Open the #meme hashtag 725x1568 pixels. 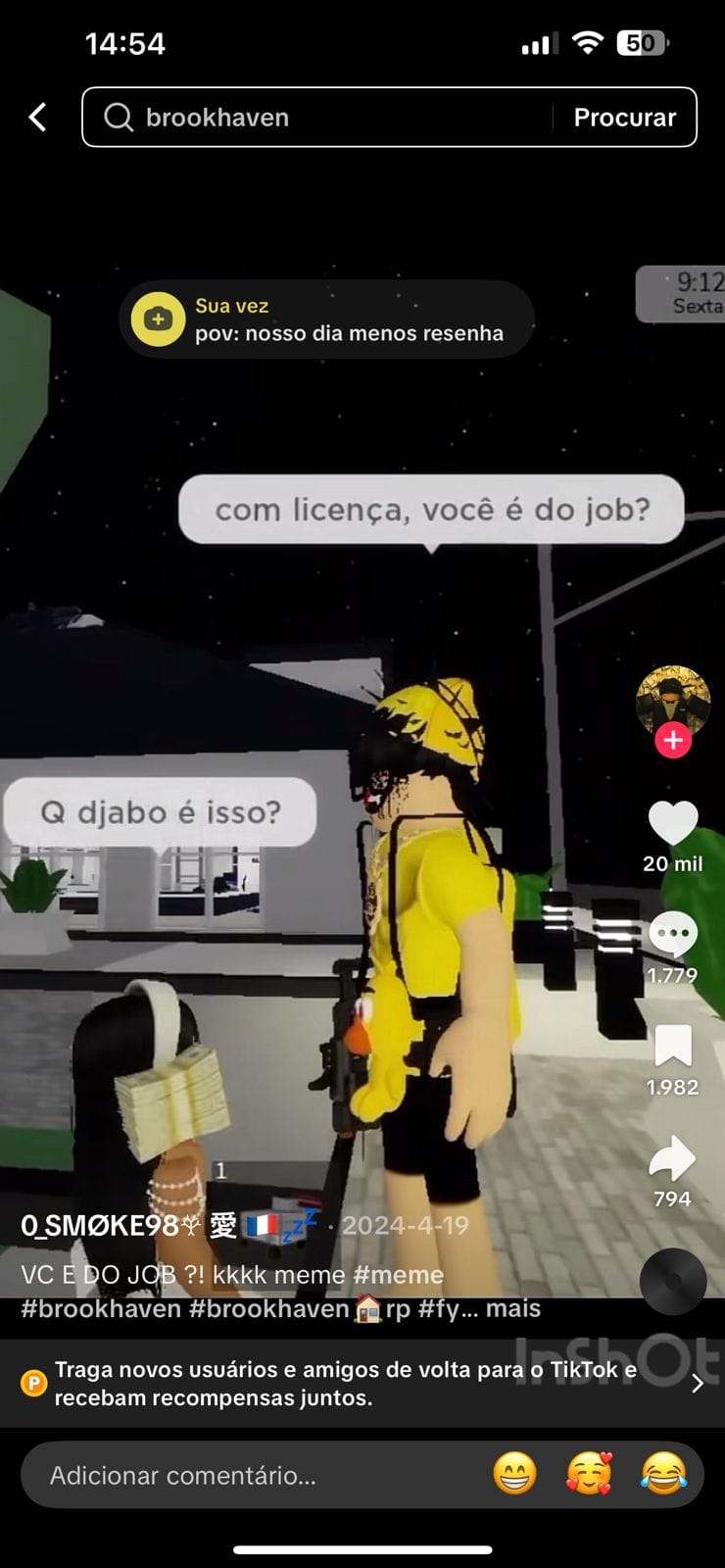coord(398,1275)
